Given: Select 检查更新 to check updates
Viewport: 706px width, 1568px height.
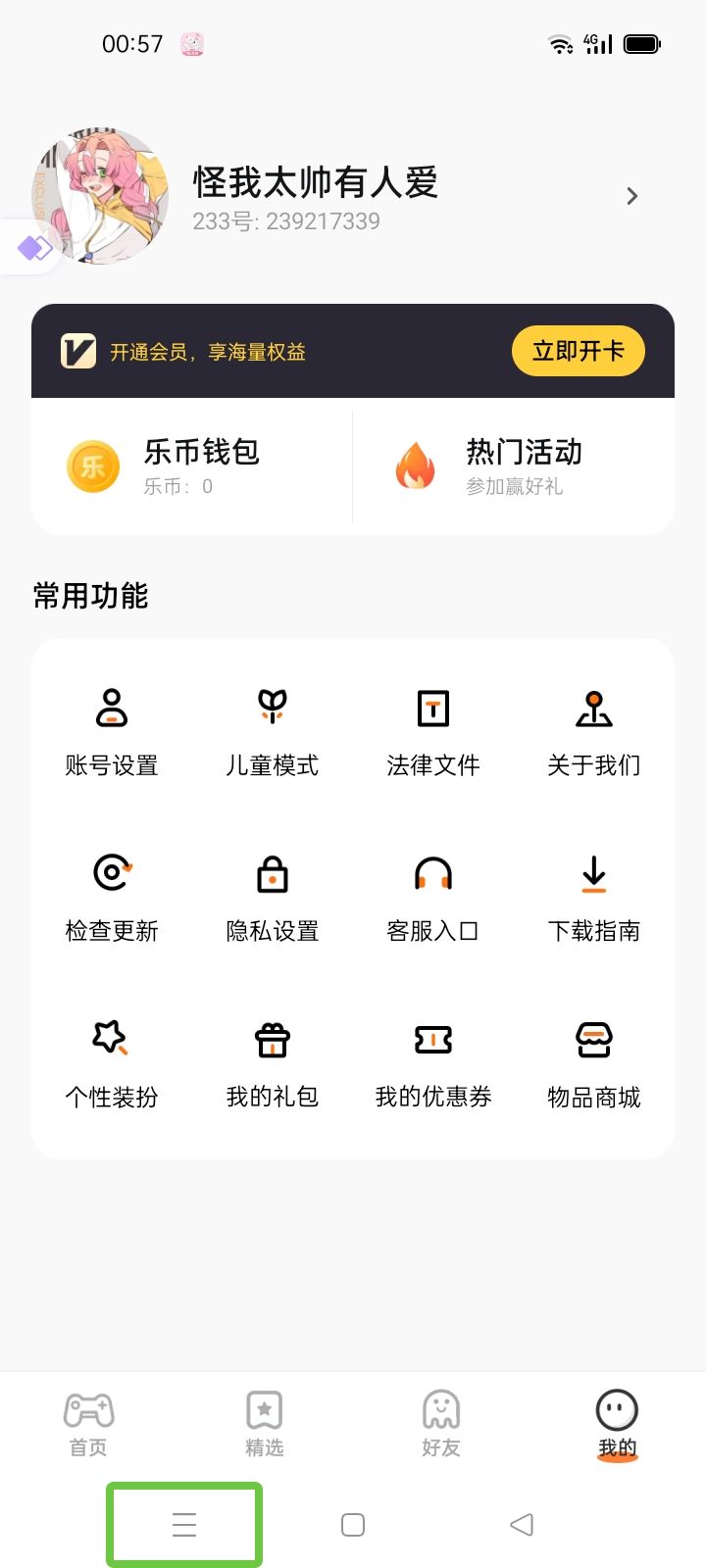Looking at the screenshot, I should pos(112,897).
